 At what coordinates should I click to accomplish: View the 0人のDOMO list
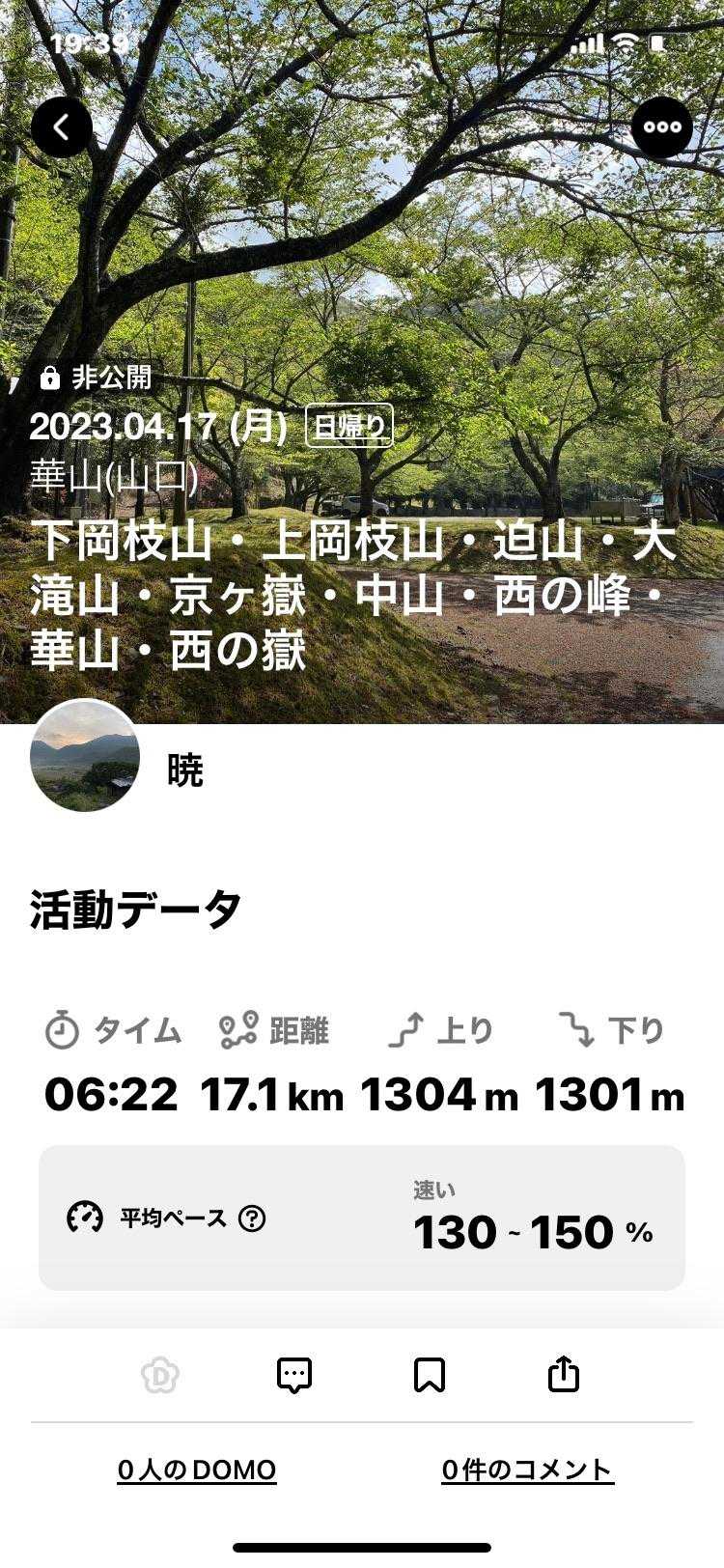tap(197, 1470)
